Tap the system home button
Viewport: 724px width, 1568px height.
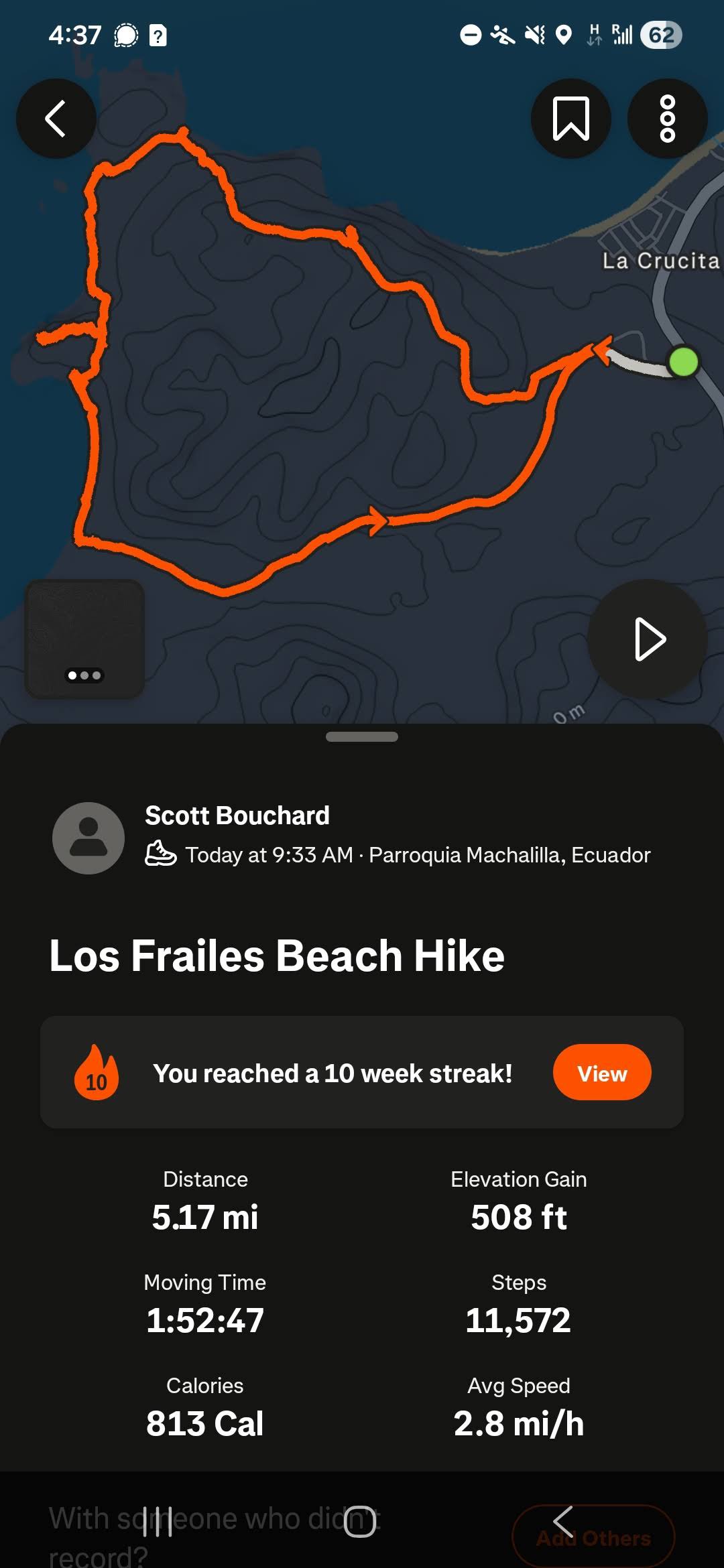tap(360, 1521)
